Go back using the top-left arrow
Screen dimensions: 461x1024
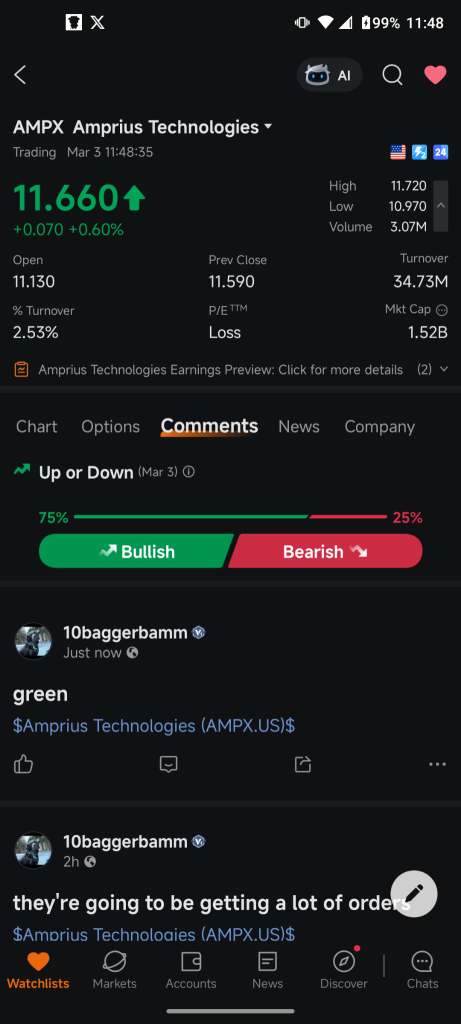point(20,75)
